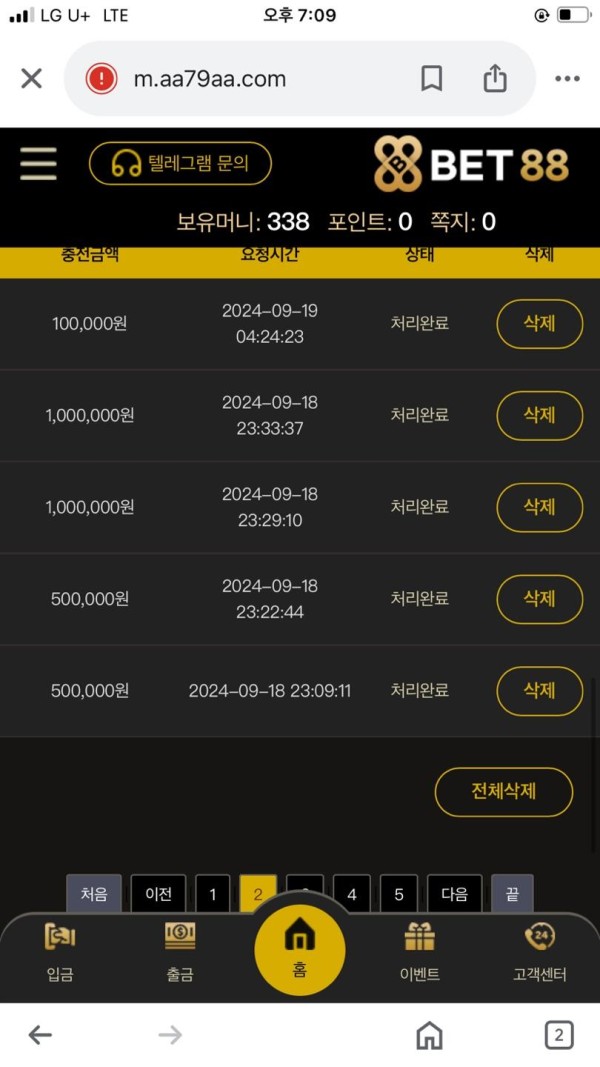This screenshot has width=600, height=1067.
Task: Open the hamburger drawer menu
Action: coord(38,164)
